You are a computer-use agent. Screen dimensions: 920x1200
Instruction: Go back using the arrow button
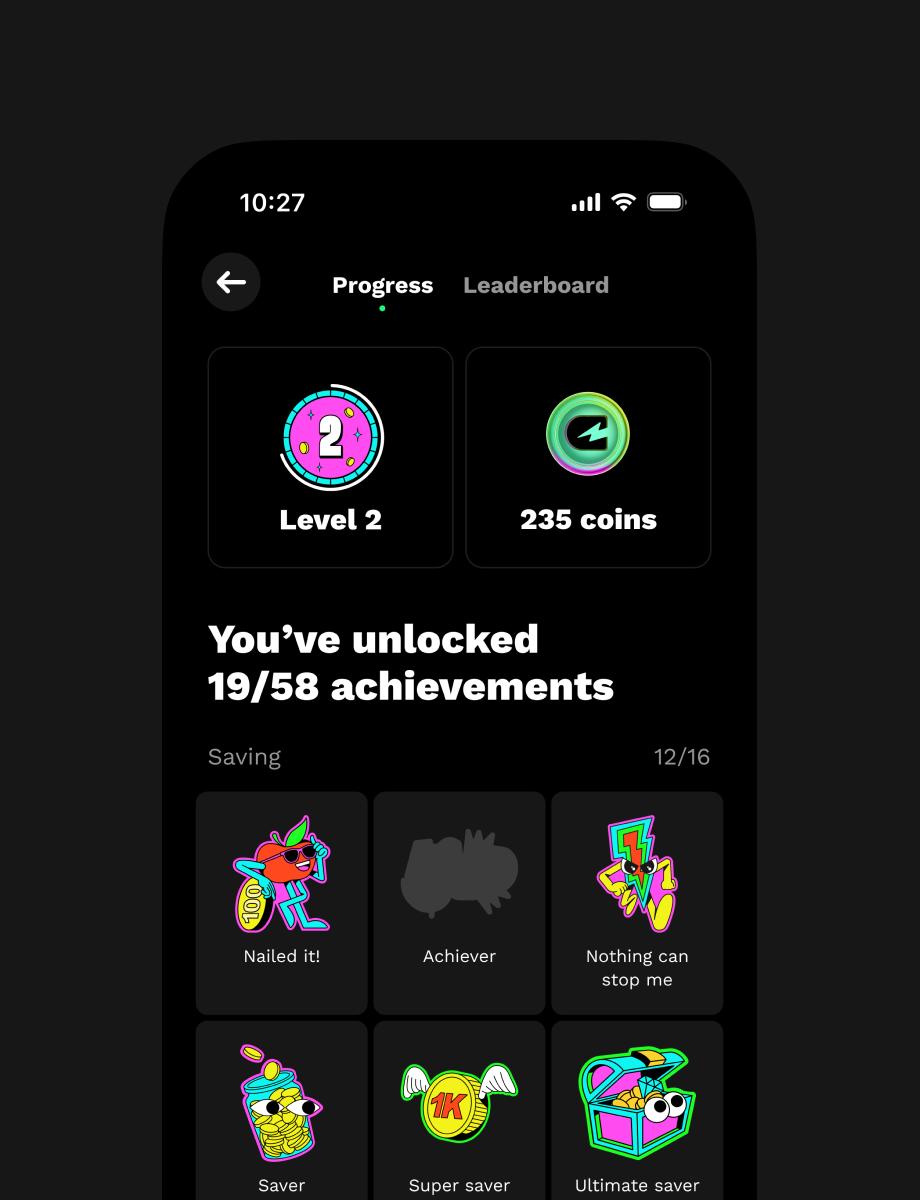tap(231, 283)
